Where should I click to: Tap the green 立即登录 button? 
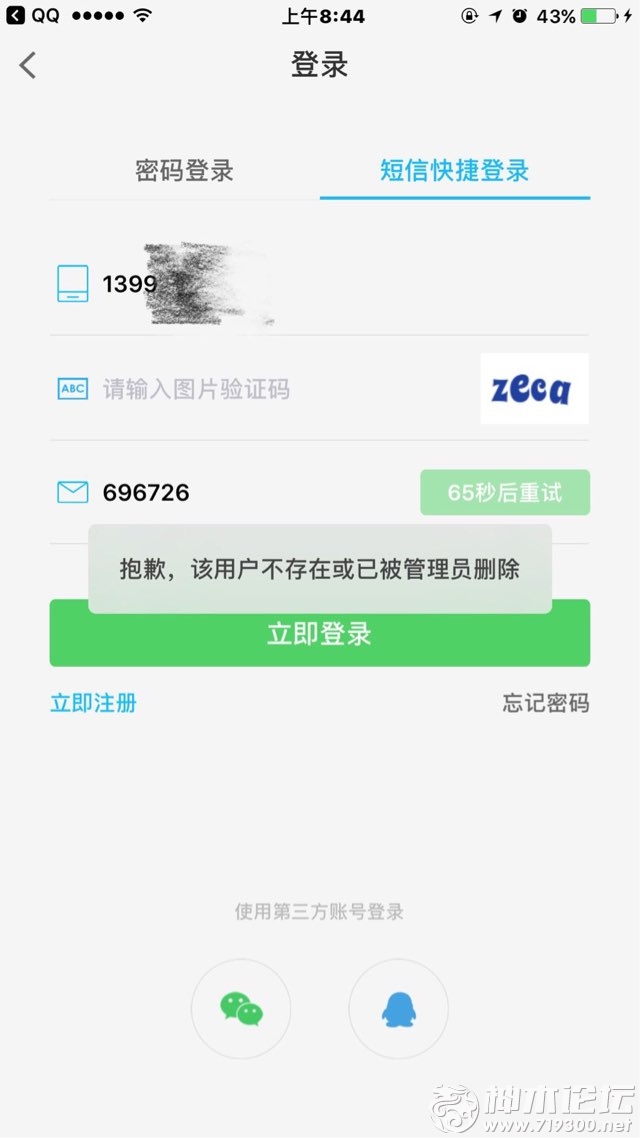click(x=319, y=641)
